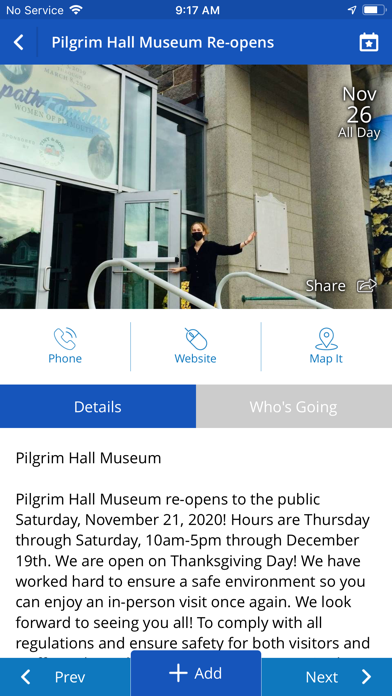The height and width of the screenshot is (696, 392).
Task: Share this museum event
Action: [x=341, y=286]
